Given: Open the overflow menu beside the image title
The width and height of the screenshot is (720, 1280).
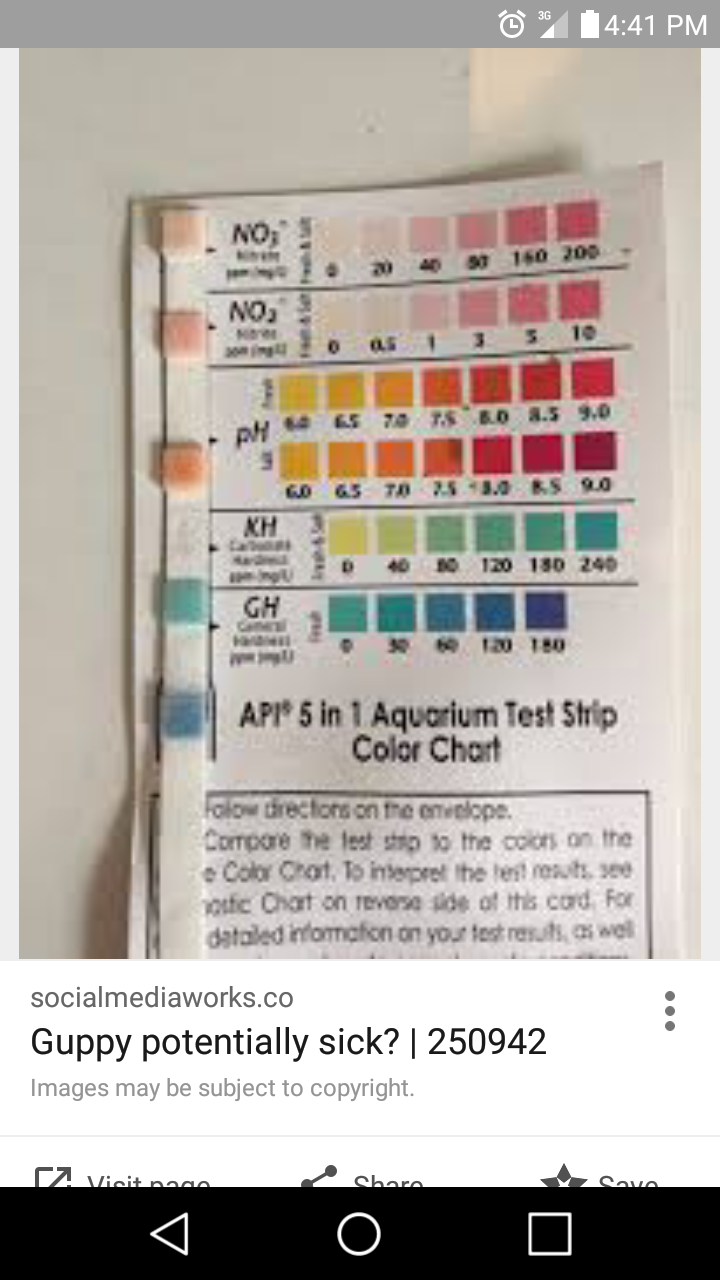Looking at the screenshot, I should [669, 1011].
